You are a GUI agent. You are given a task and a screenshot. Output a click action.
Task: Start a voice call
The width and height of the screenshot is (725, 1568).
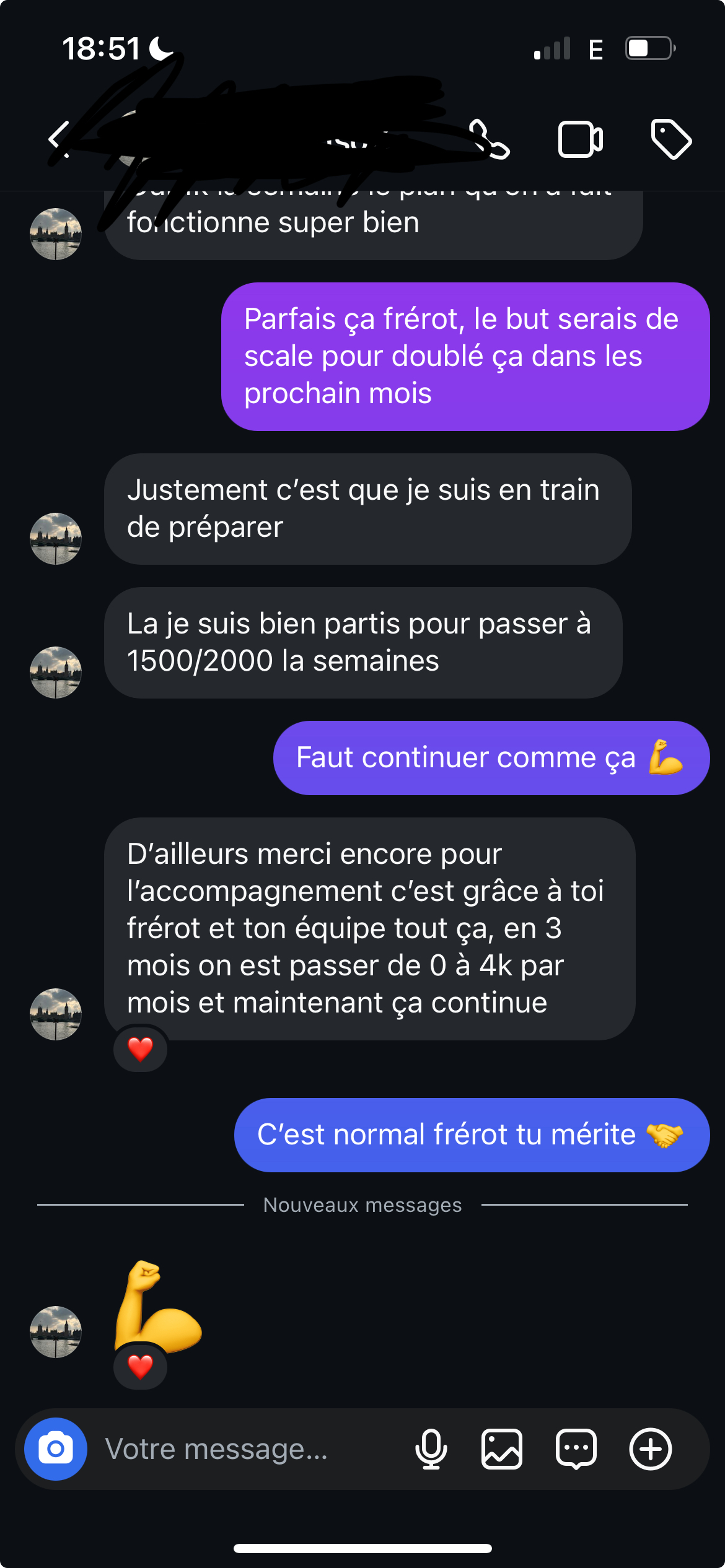pyautogui.click(x=490, y=139)
